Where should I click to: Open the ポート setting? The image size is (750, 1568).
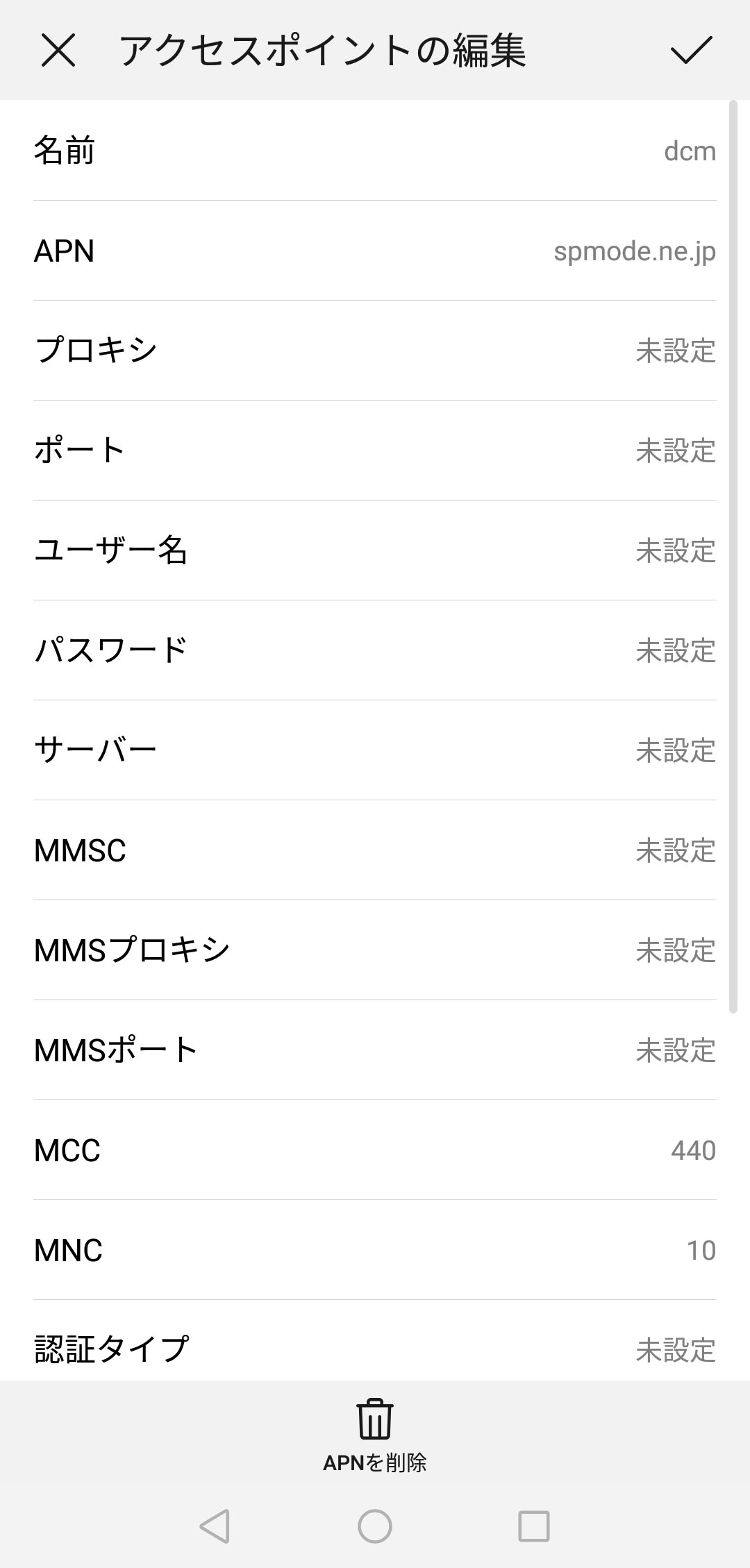click(x=375, y=450)
